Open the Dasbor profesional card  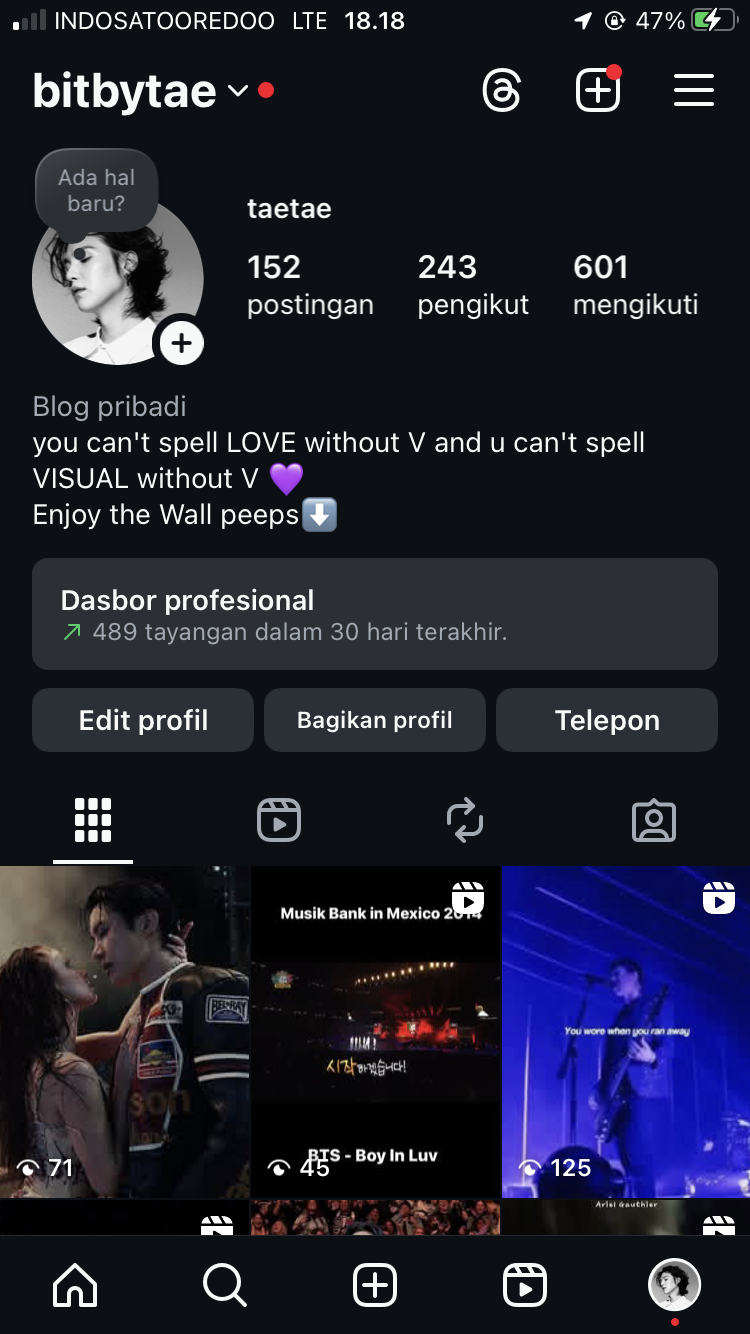(x=375, y=614)
